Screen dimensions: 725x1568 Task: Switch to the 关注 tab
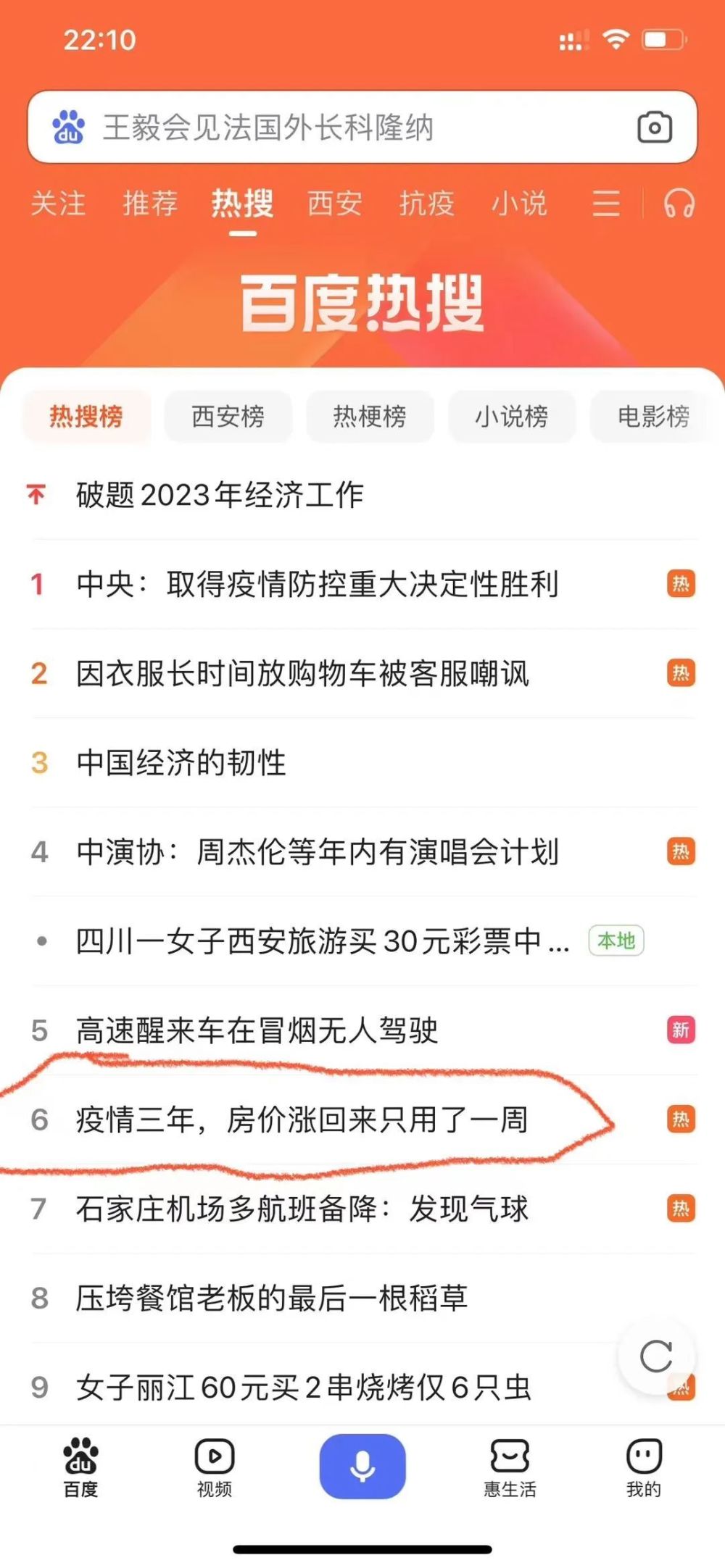(x=58, y=204)
